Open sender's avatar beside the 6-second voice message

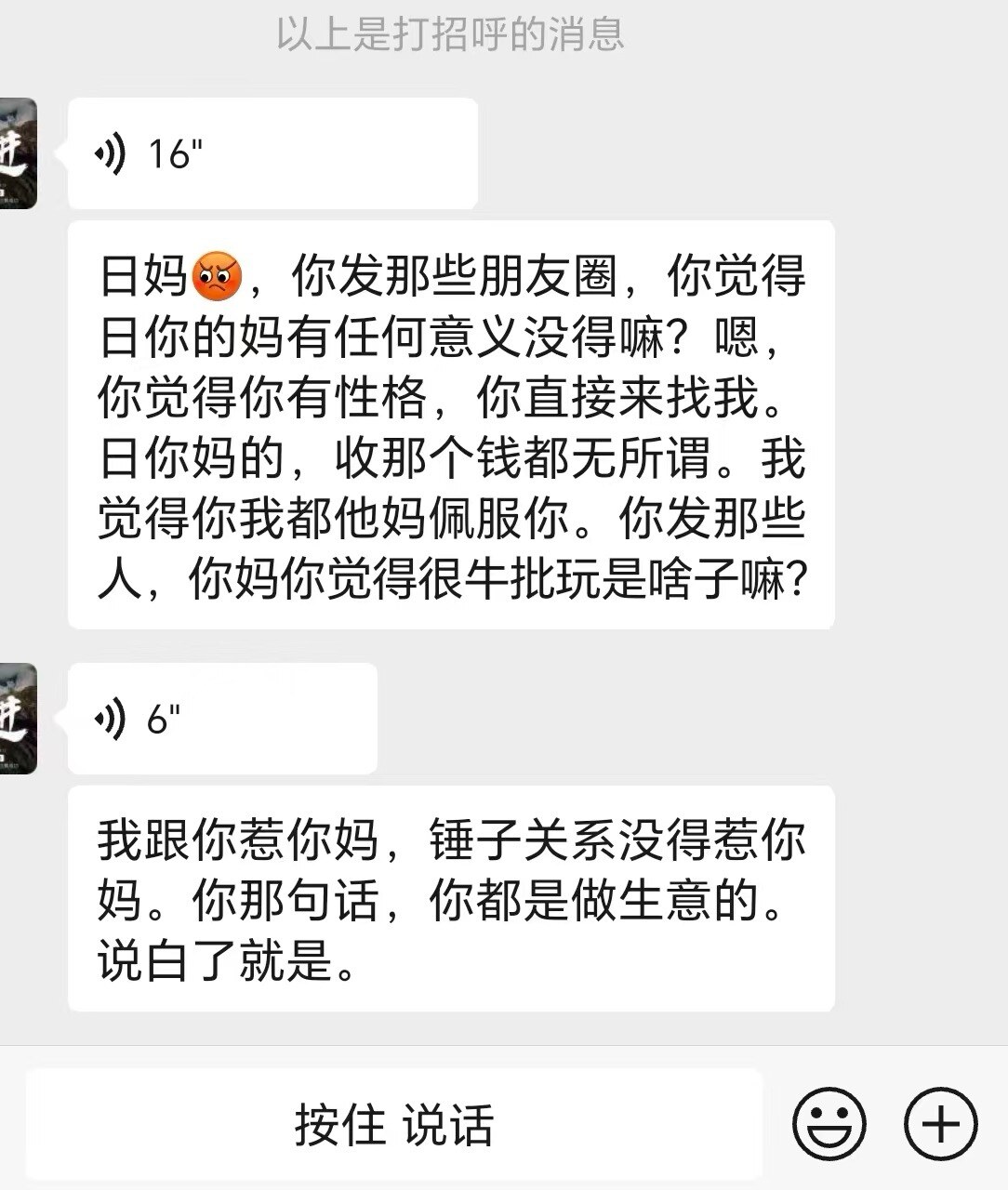[x=18, y=719]
